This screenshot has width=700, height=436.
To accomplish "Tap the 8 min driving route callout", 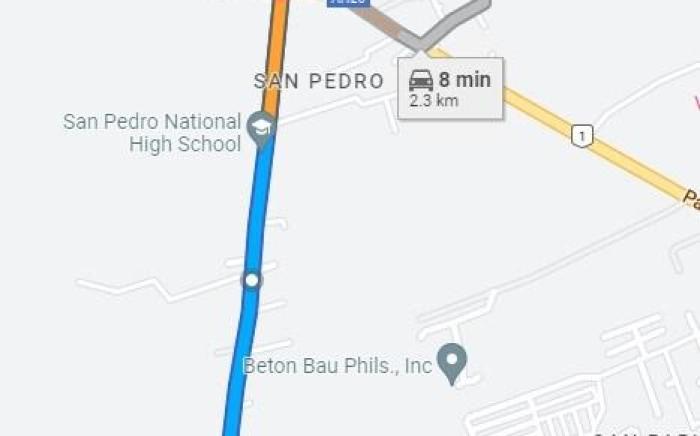I will (x=450, y=88).
